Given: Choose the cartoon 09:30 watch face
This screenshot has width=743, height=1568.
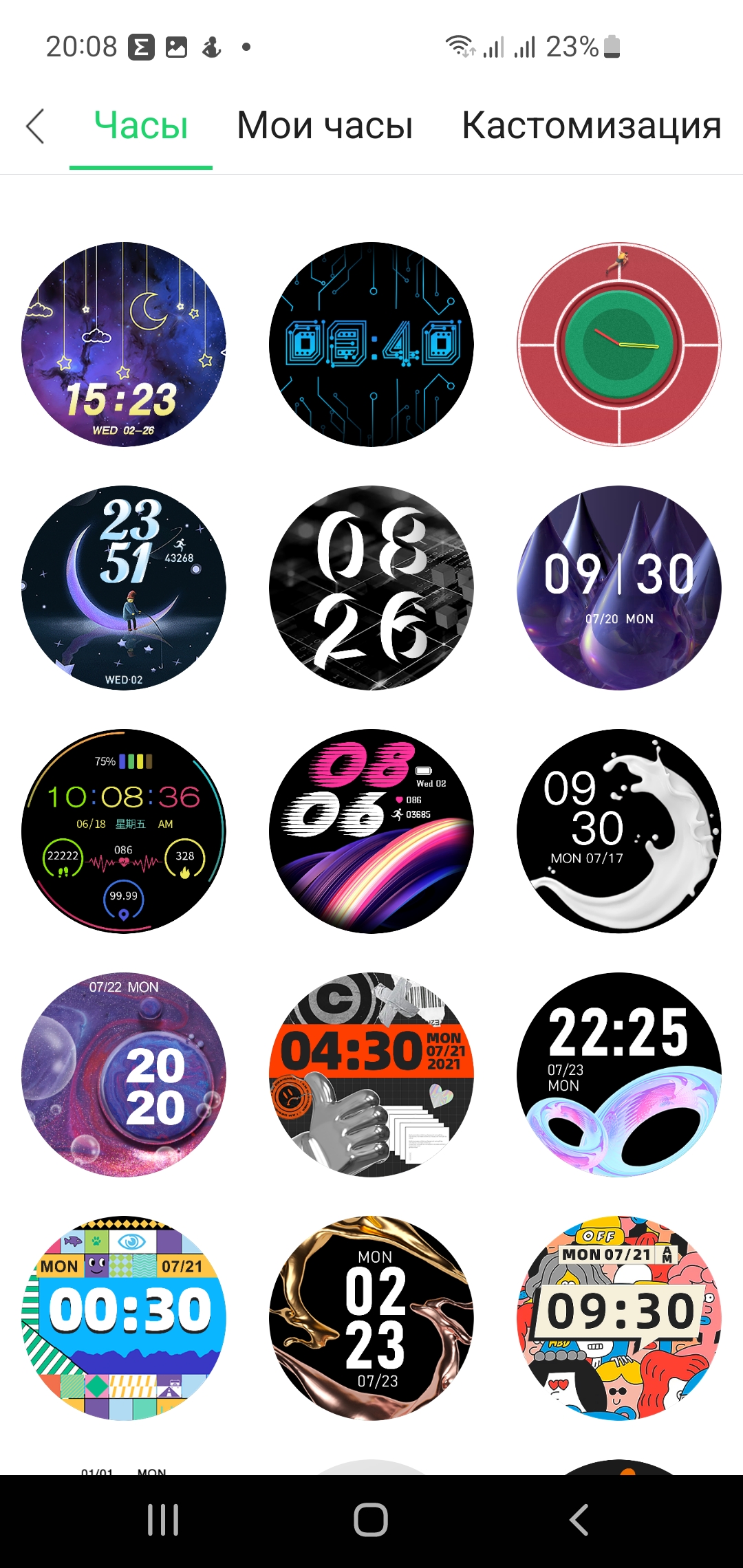Looking at the screenshot, I should click(x=619, y=1318).
